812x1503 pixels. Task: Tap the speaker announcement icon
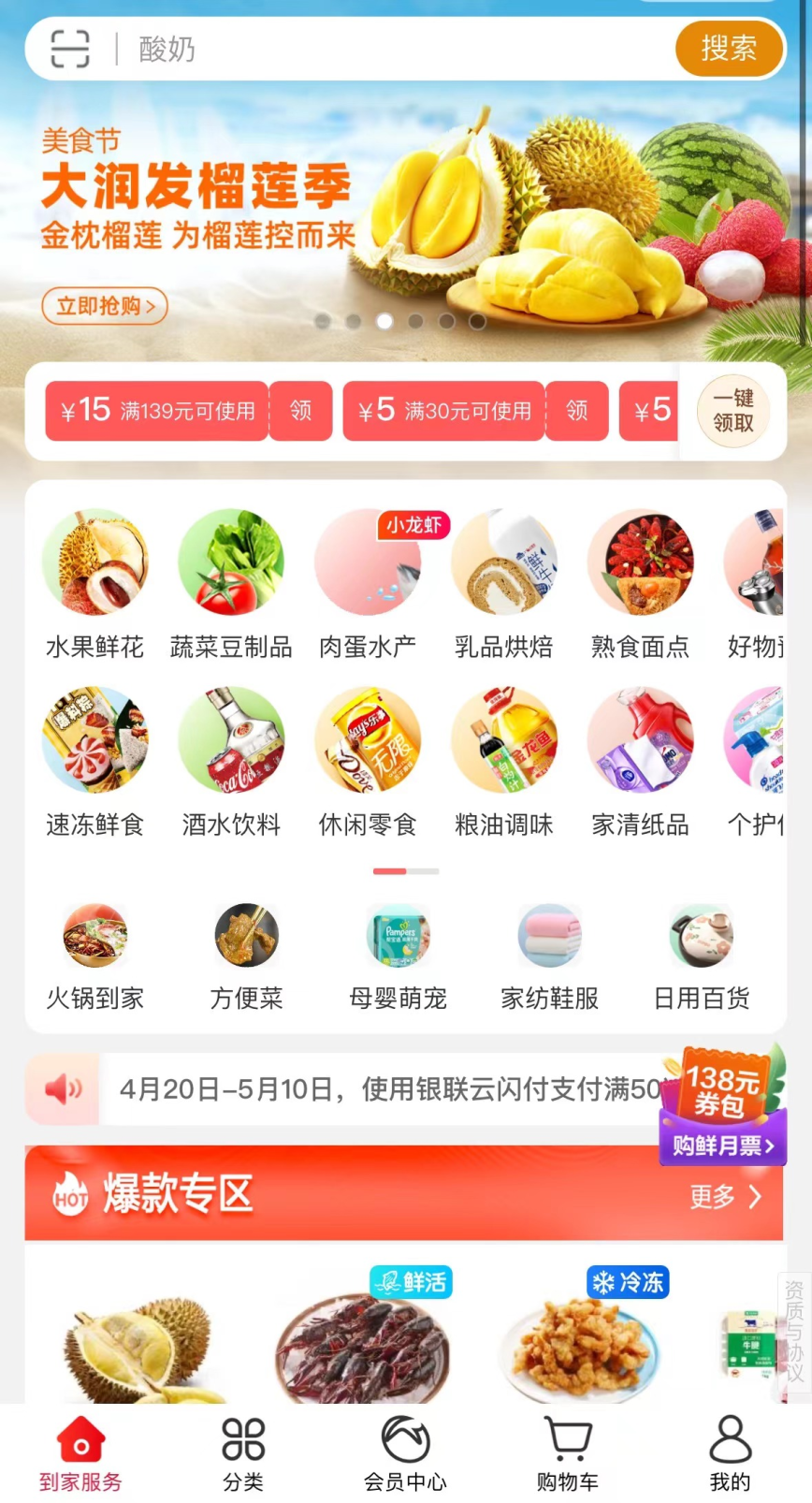coord(62,1087)
